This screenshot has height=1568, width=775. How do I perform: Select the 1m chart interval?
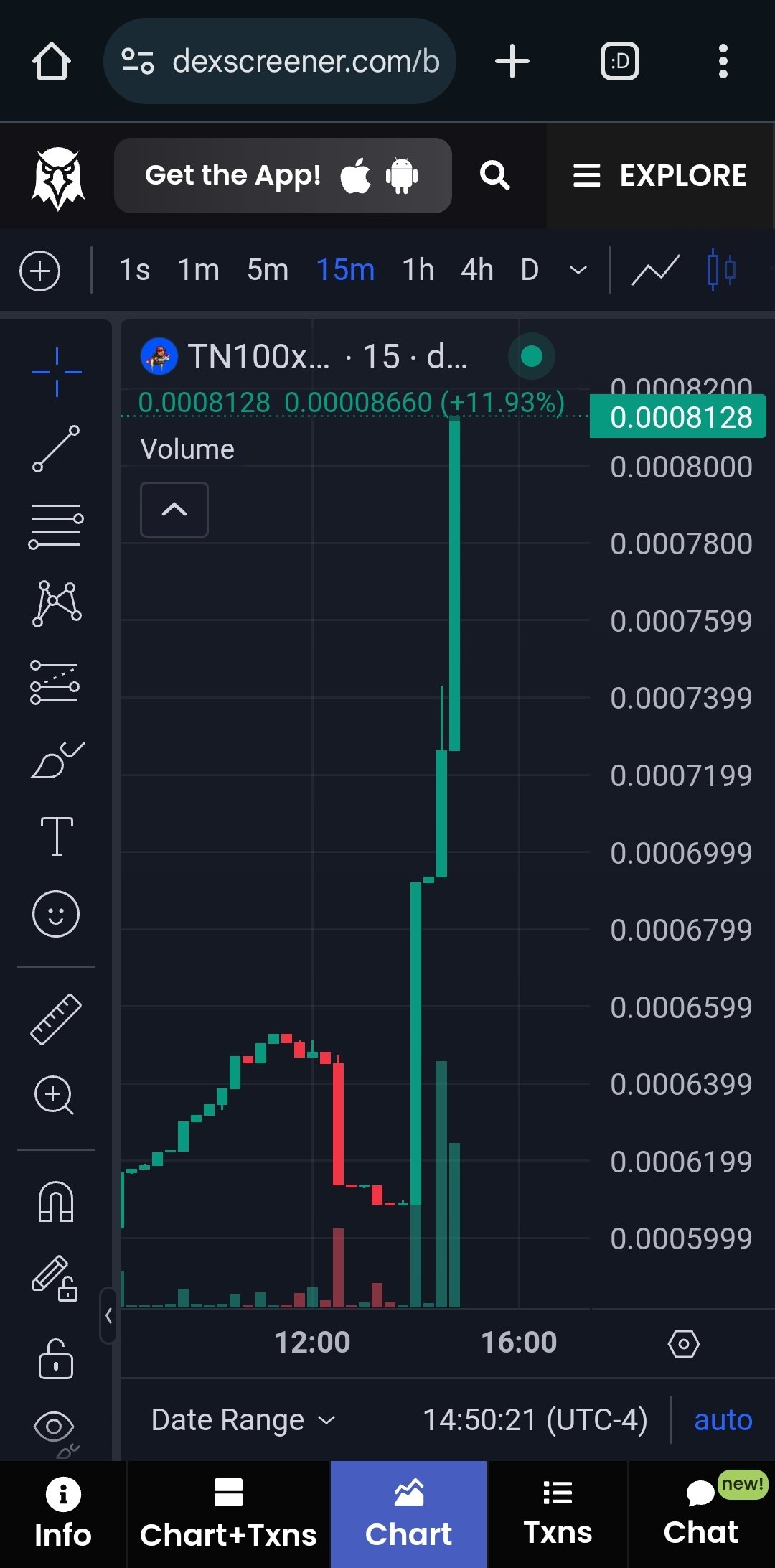[198, 271]
